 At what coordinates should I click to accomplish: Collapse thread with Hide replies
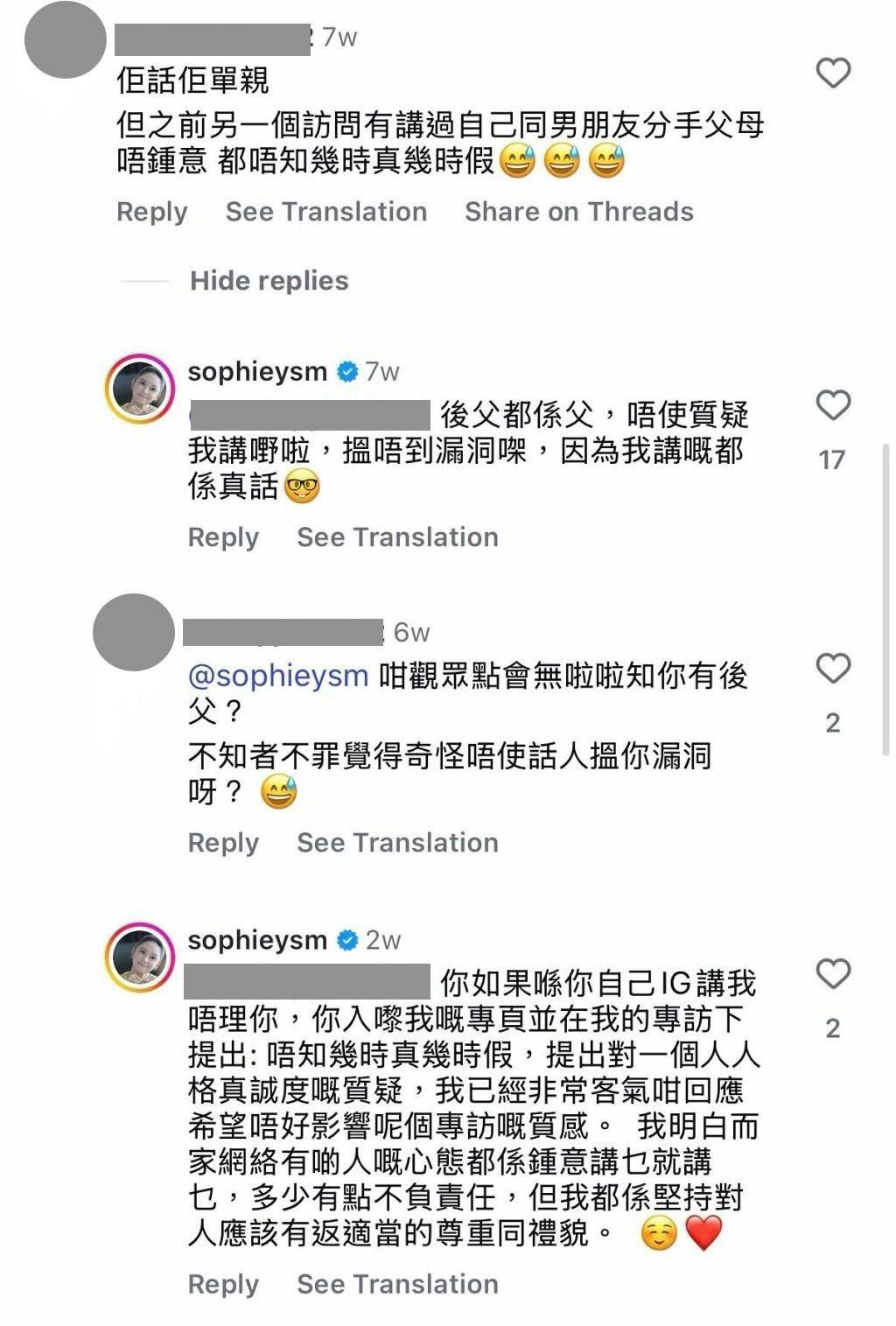269,281
